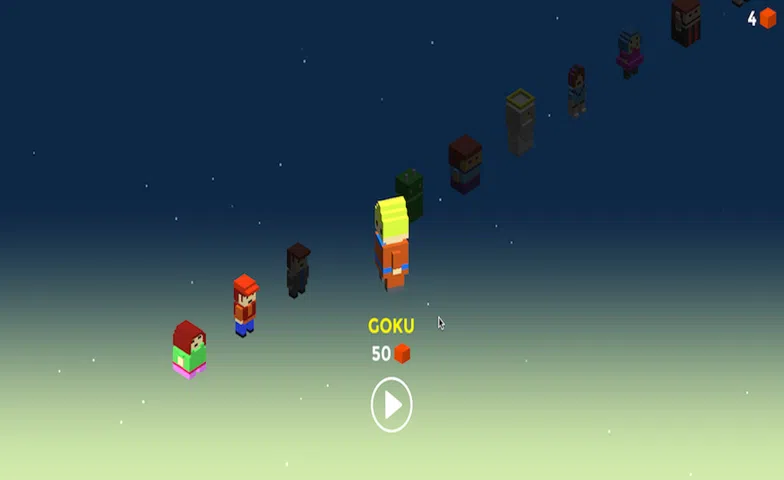This screenshot has width=784, height=480.
Task: Select the tall gray locked character
Action: 520,122
